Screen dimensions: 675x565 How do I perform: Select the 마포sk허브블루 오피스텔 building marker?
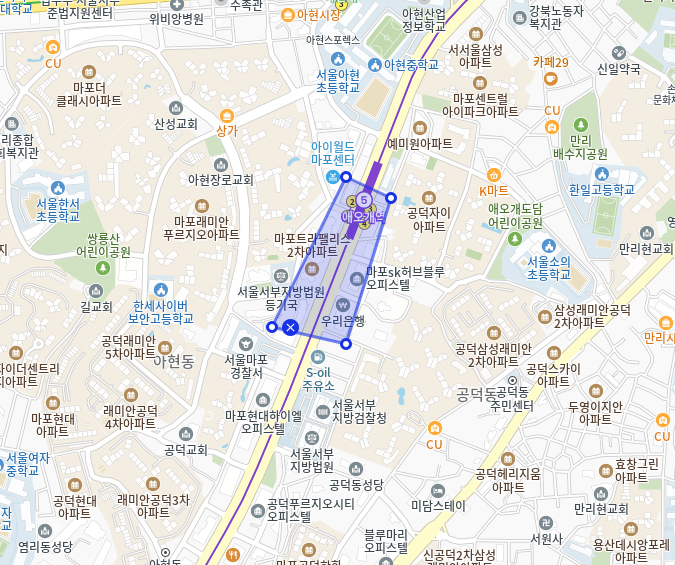(x=358, y=277)
